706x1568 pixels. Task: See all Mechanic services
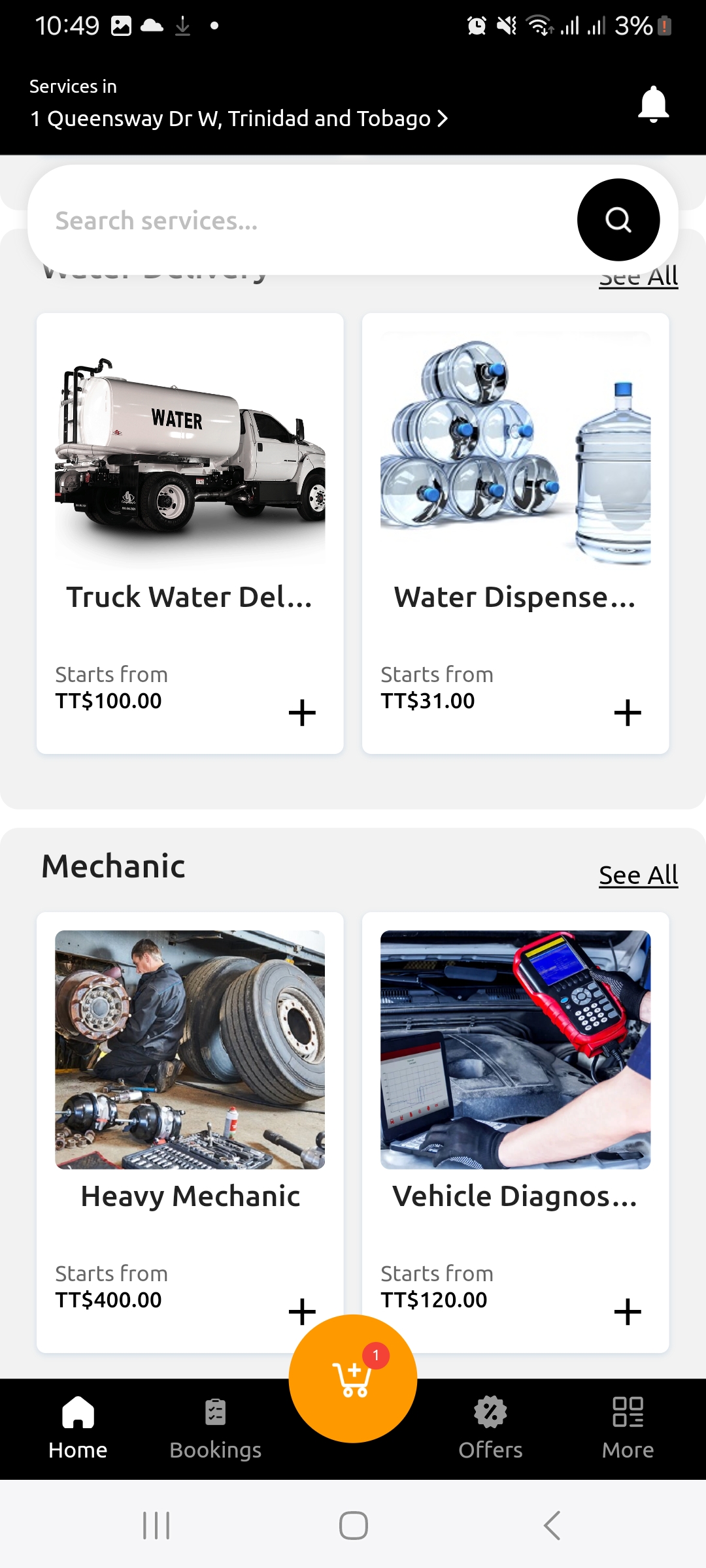638,875
